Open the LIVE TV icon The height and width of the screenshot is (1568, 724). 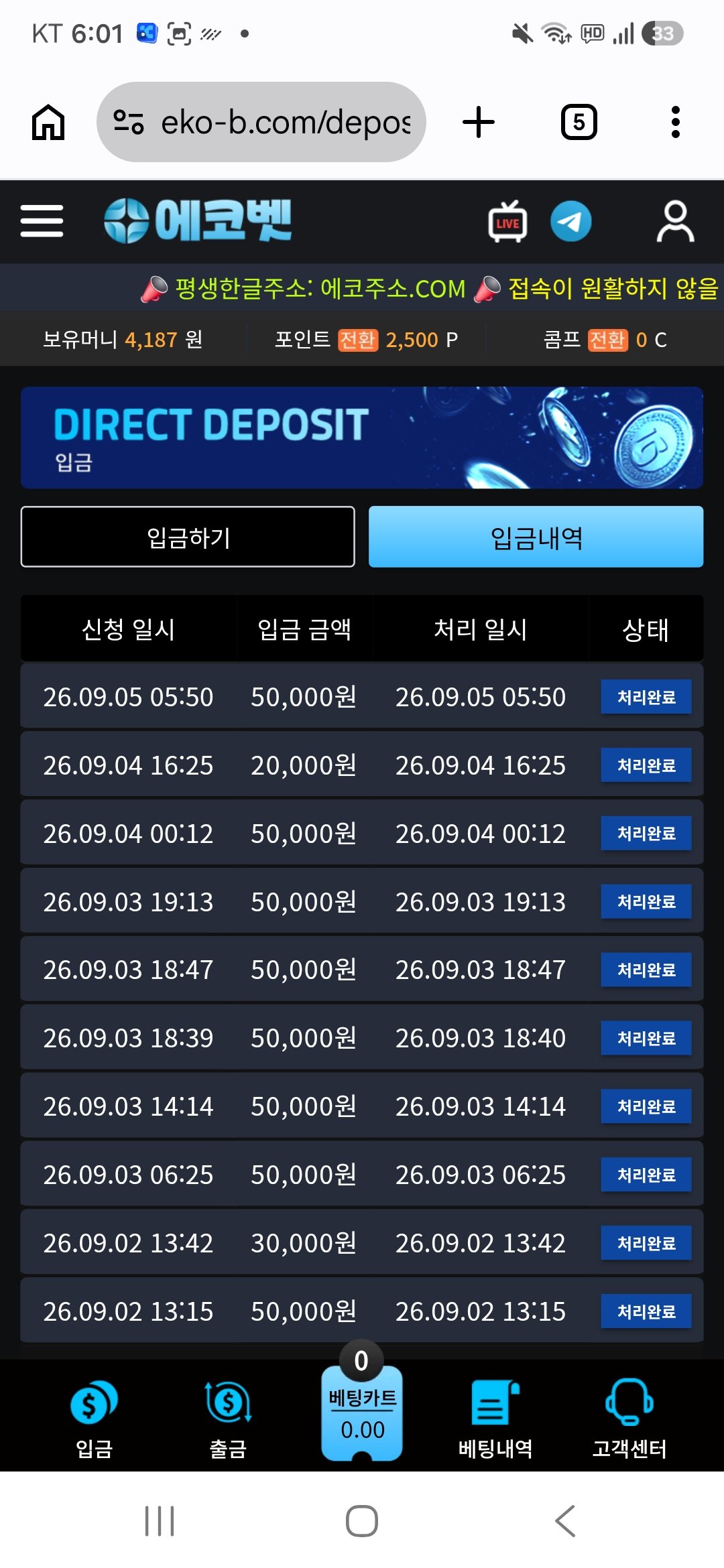tap(507, 221)
